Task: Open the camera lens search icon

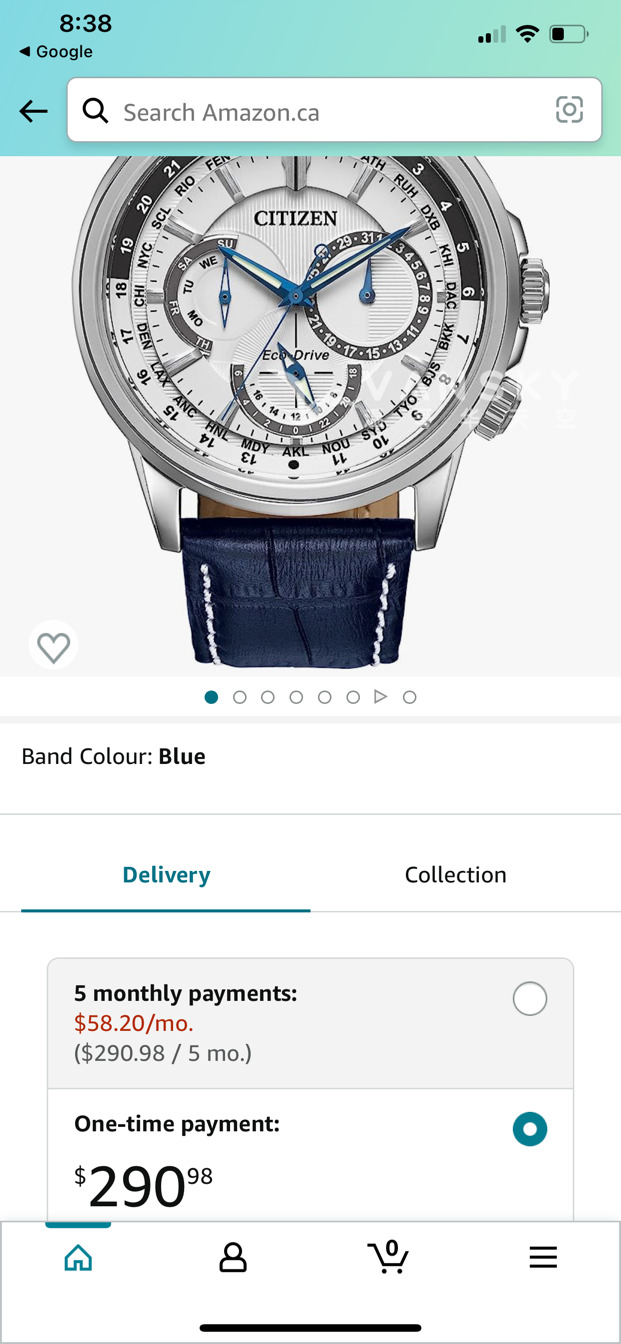Action: [569, 110]
